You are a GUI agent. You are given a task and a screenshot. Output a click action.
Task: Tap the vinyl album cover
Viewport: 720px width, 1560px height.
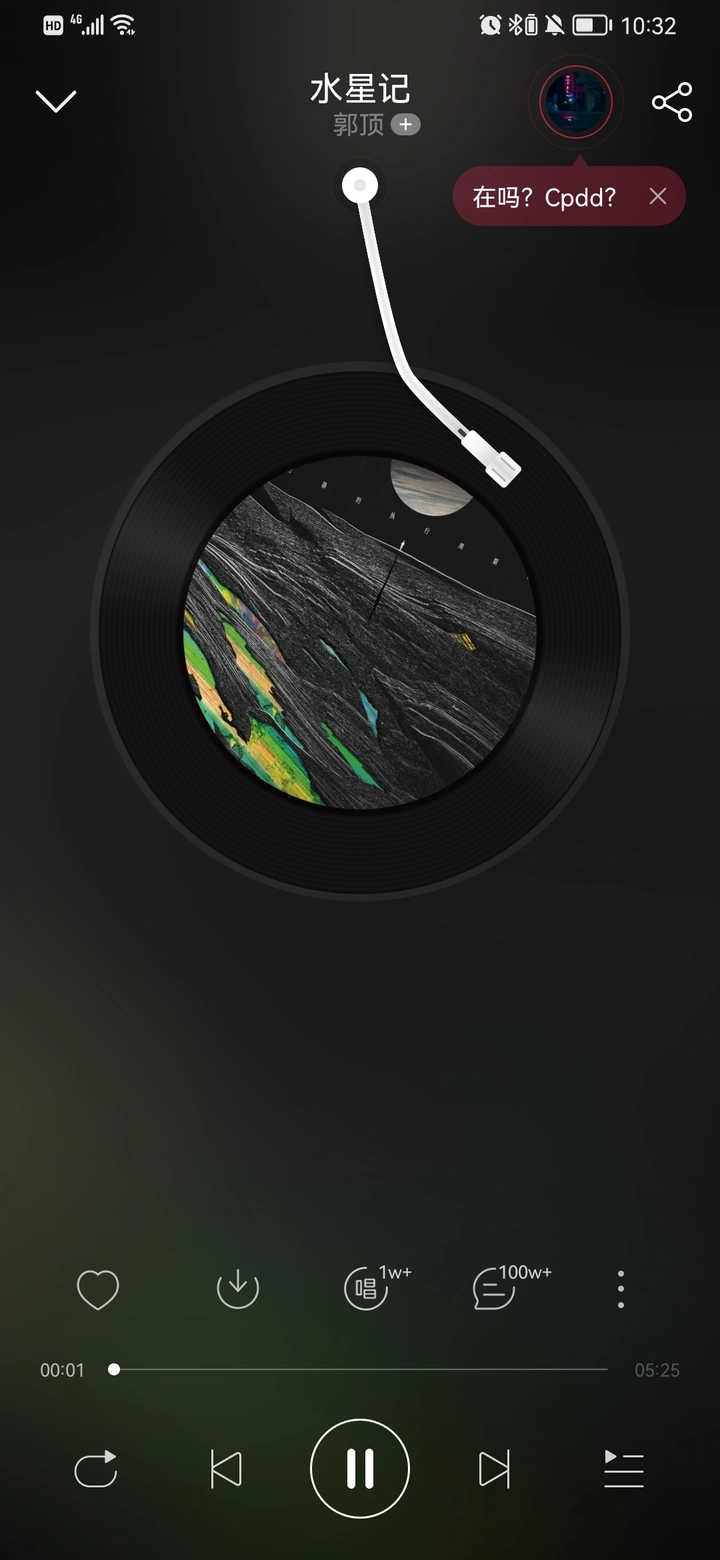click(360, 632)
